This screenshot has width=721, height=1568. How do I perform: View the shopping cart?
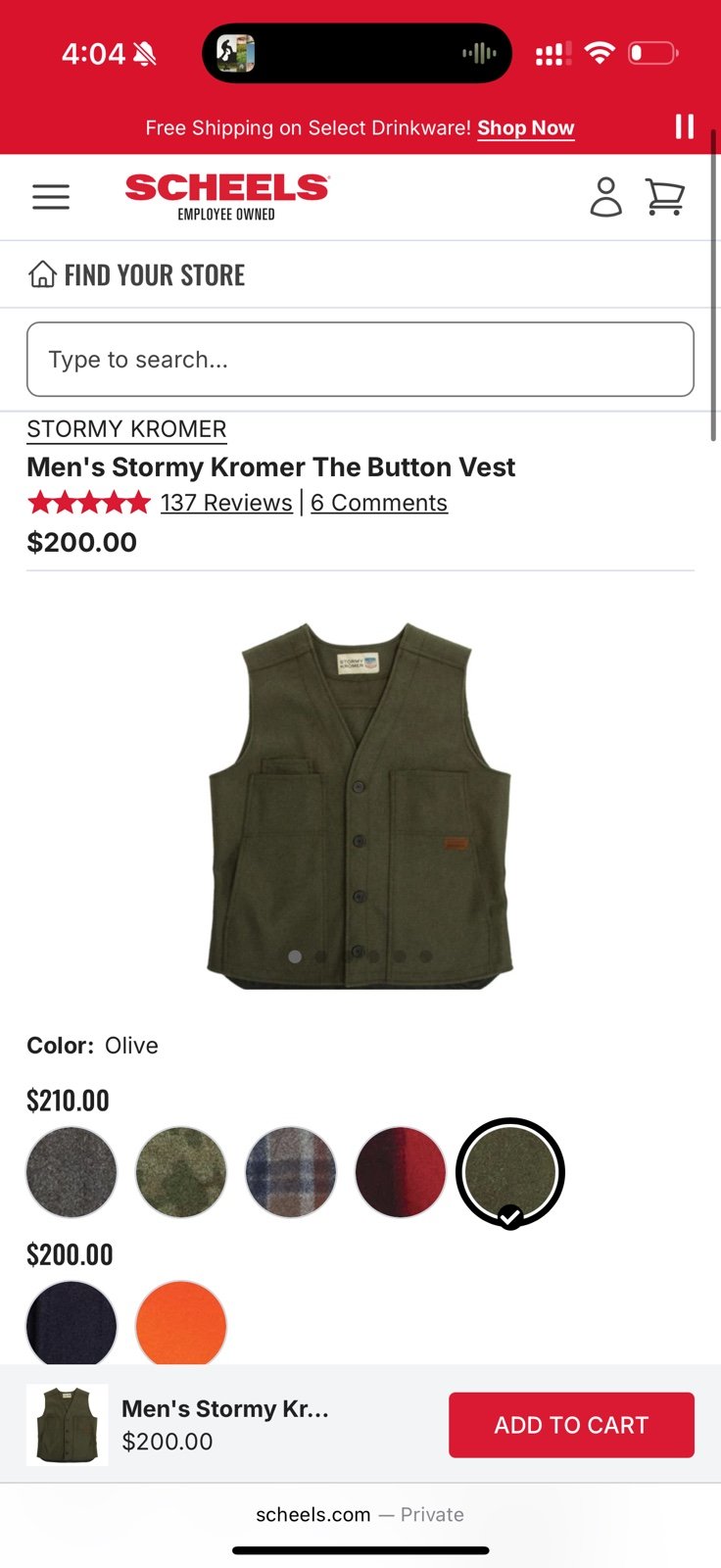coord(665,197)
